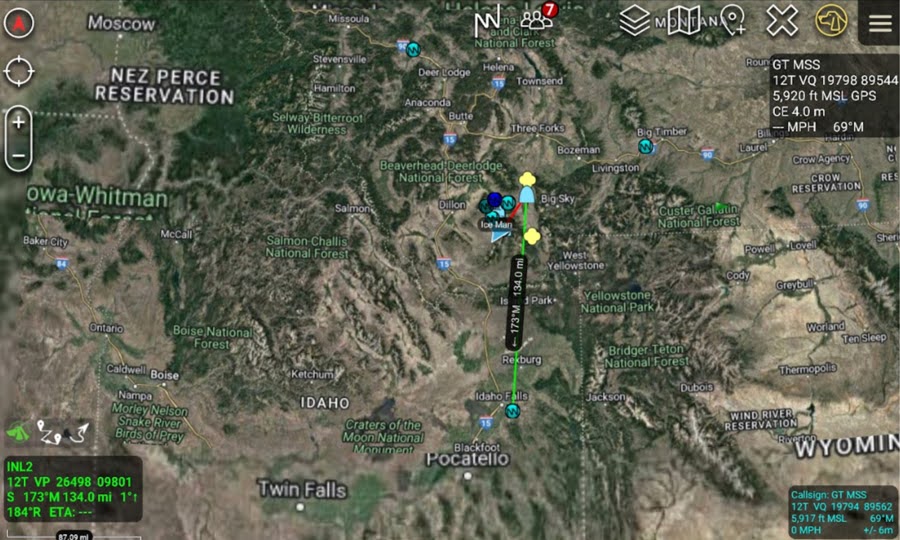Open the point dropper pin tool
This screenshot has width=900, height=540.
point(733,20)
